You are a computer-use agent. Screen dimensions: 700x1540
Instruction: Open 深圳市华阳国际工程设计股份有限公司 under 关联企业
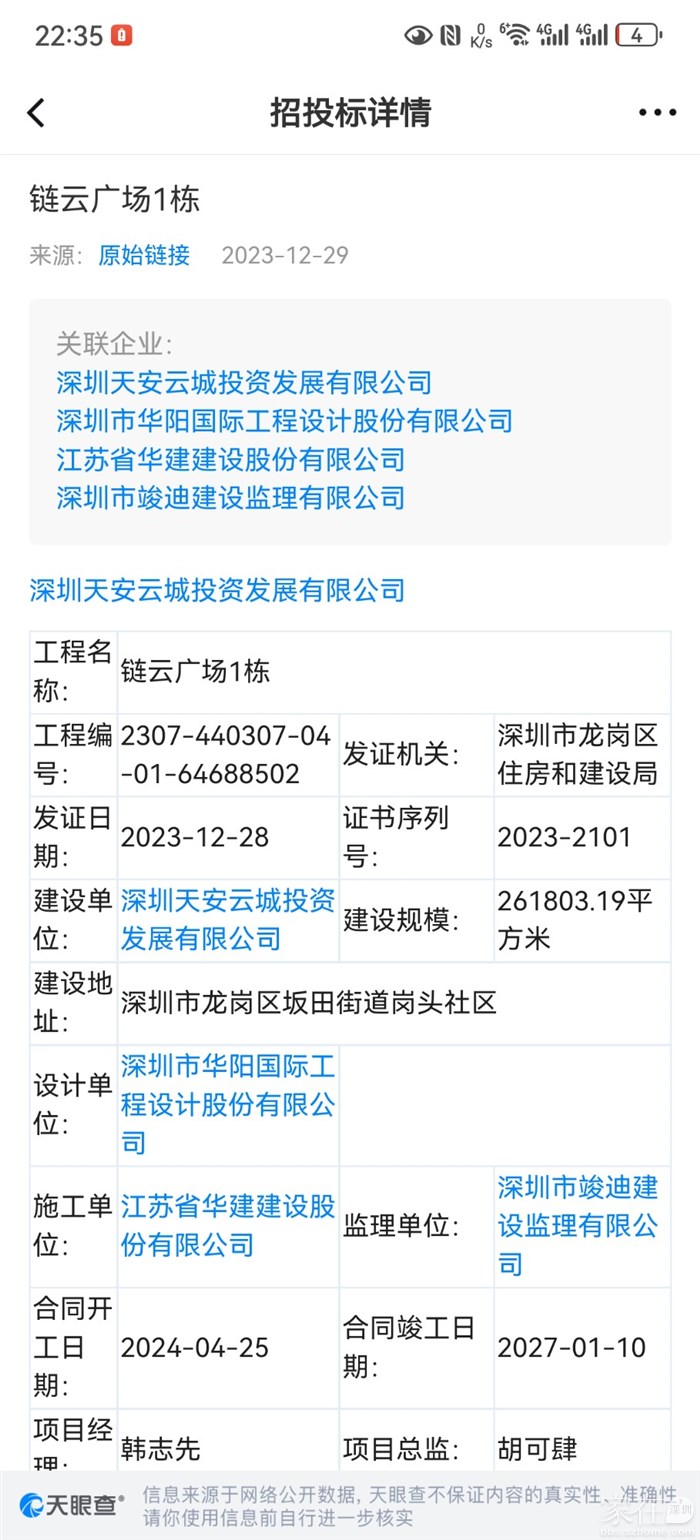coord(284,420)
